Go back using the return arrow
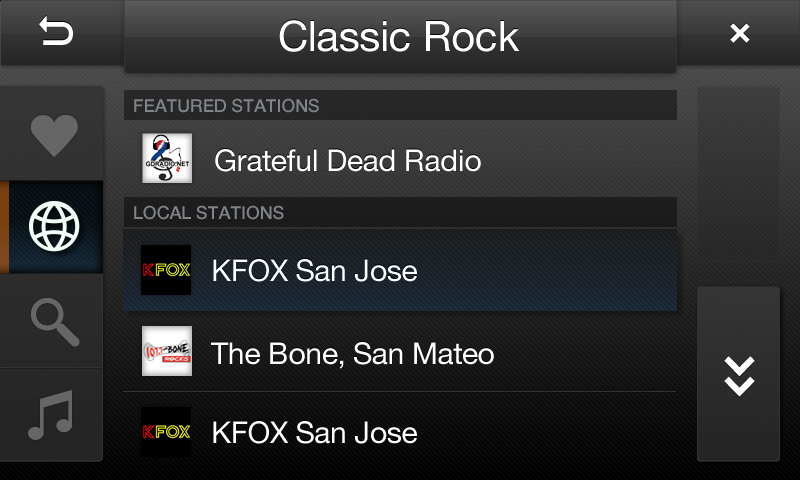This screenshot has height=480, width=800. [57, 34]
